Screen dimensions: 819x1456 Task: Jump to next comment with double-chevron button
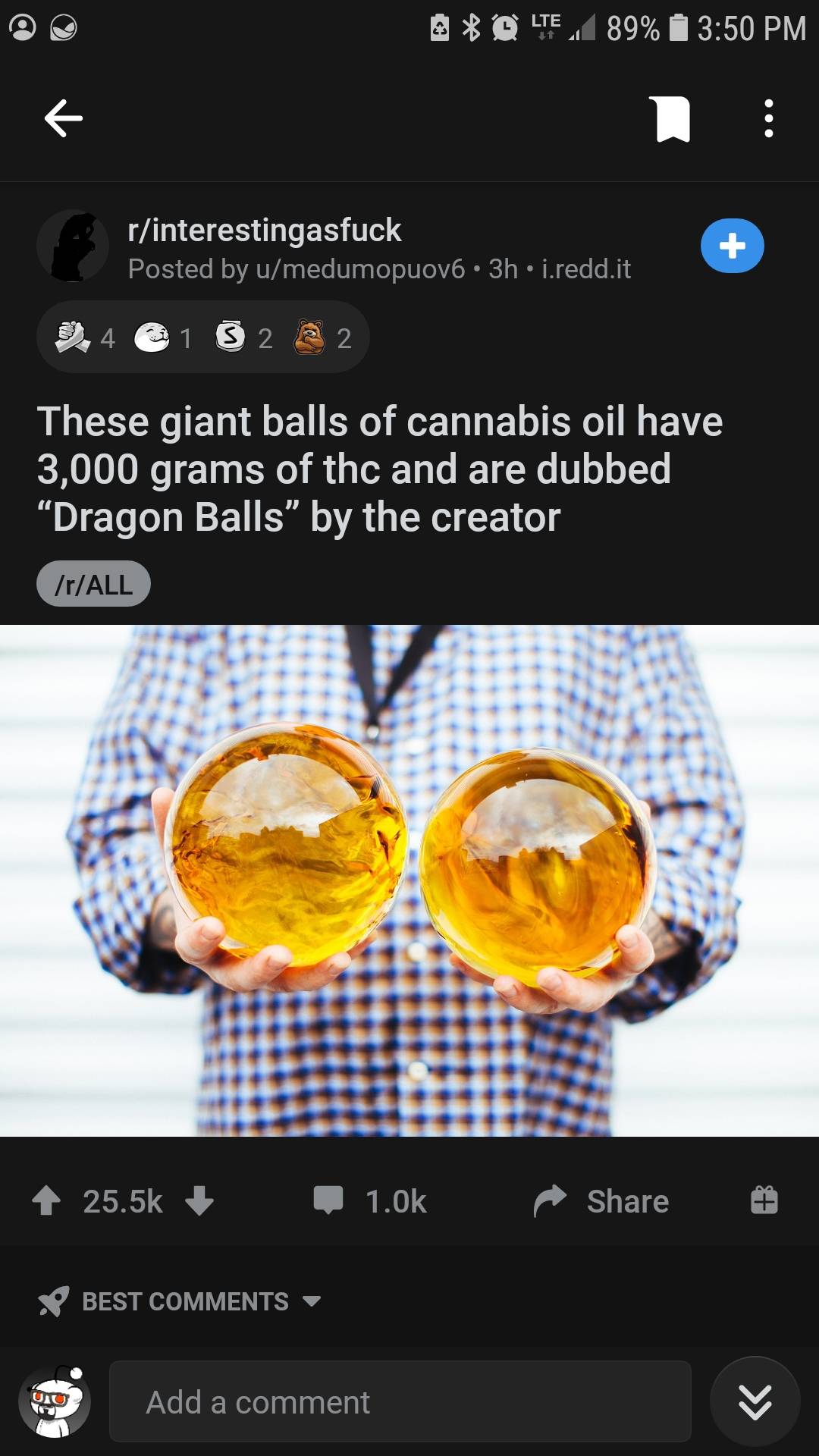[x=755, y=1401]
